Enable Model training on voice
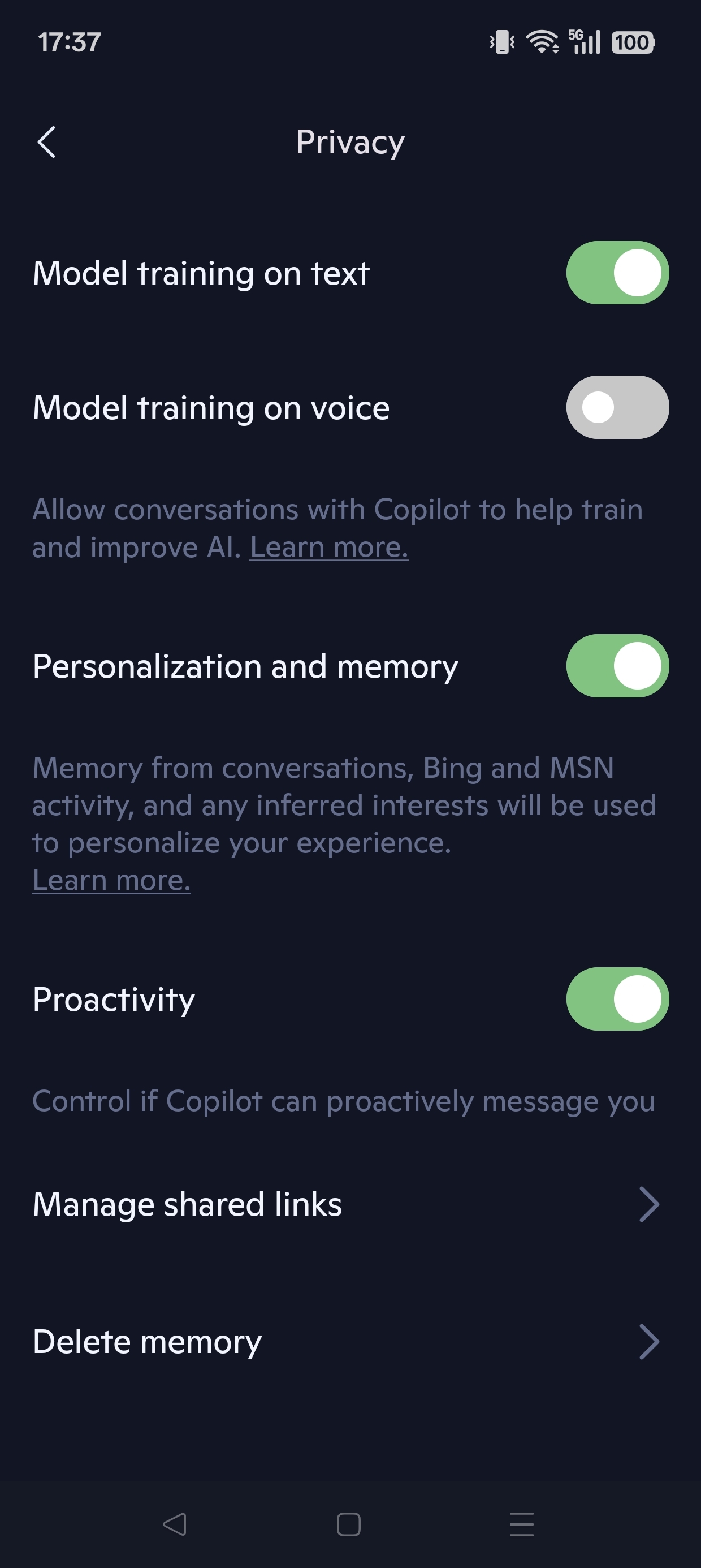 617,407
